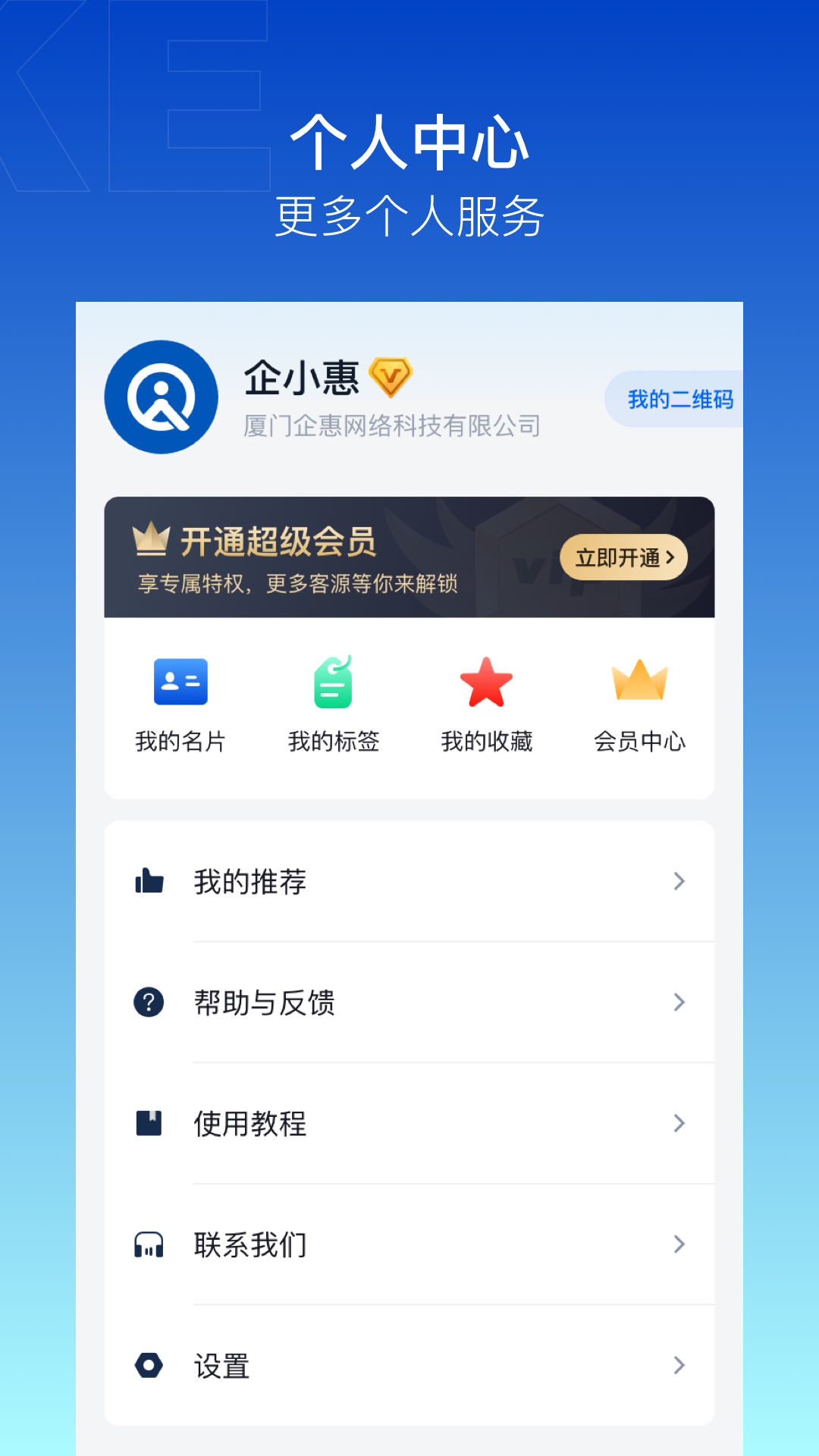Screen dimensions: 819x1456
Task: Open the 联系我们 row
Action: 409,1244
